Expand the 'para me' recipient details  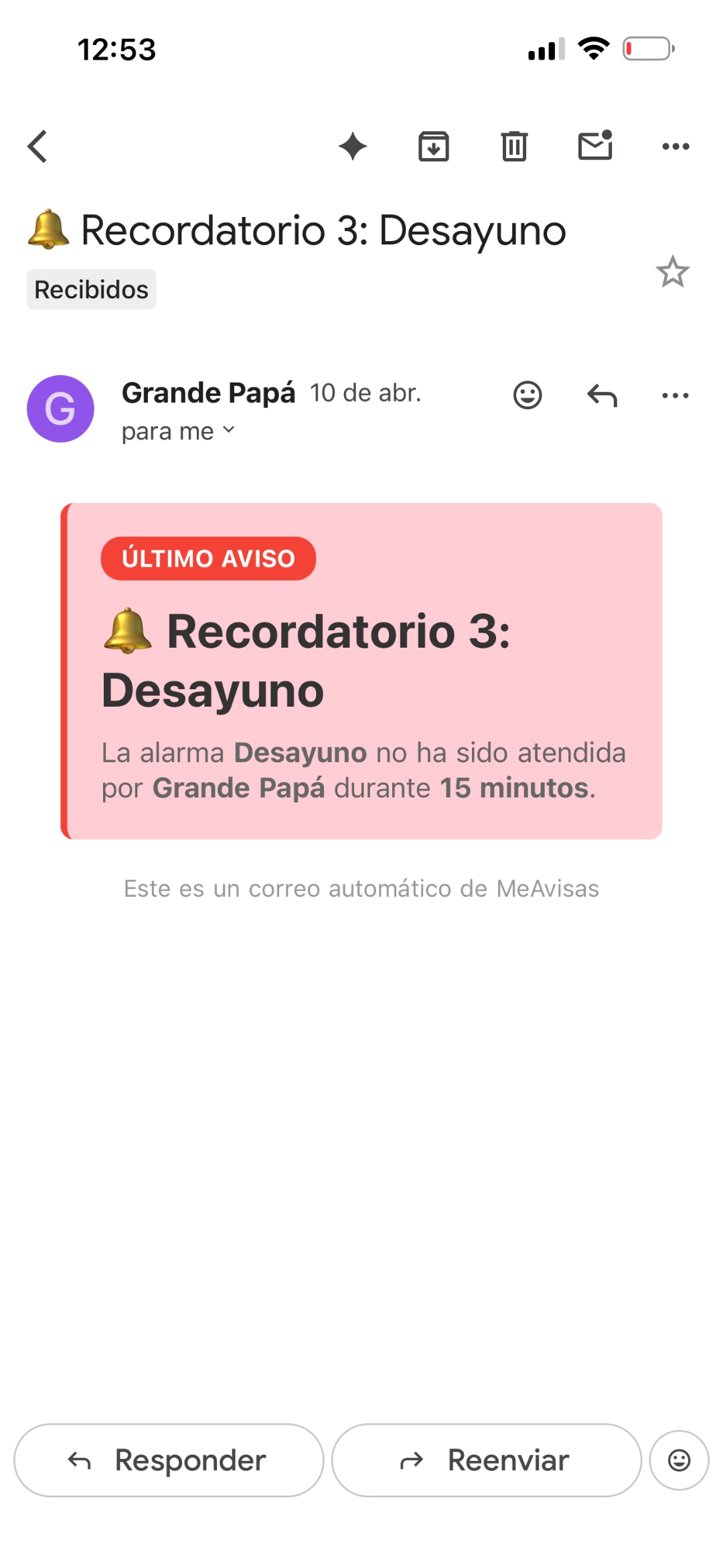tap(177, 431)
